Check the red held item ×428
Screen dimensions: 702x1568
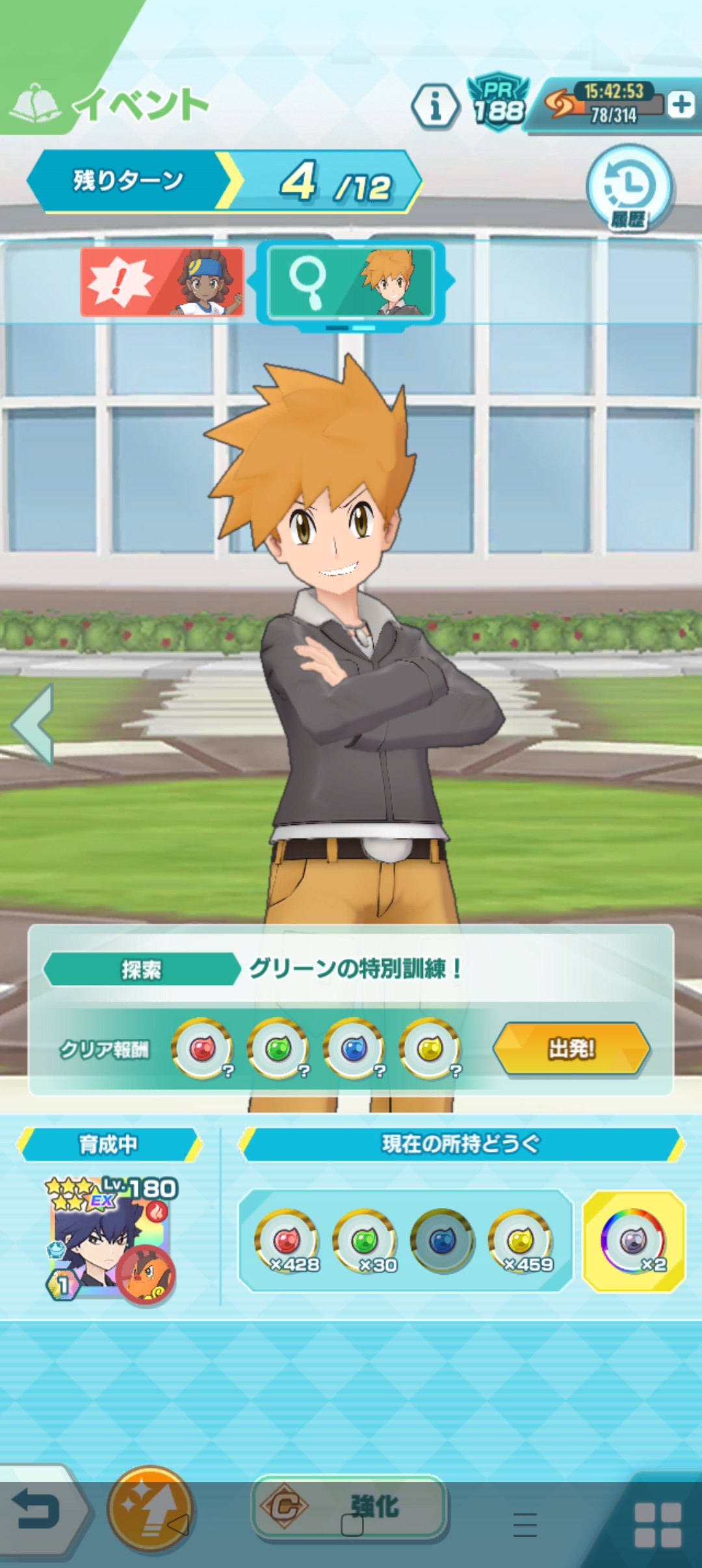[287, 1240]
